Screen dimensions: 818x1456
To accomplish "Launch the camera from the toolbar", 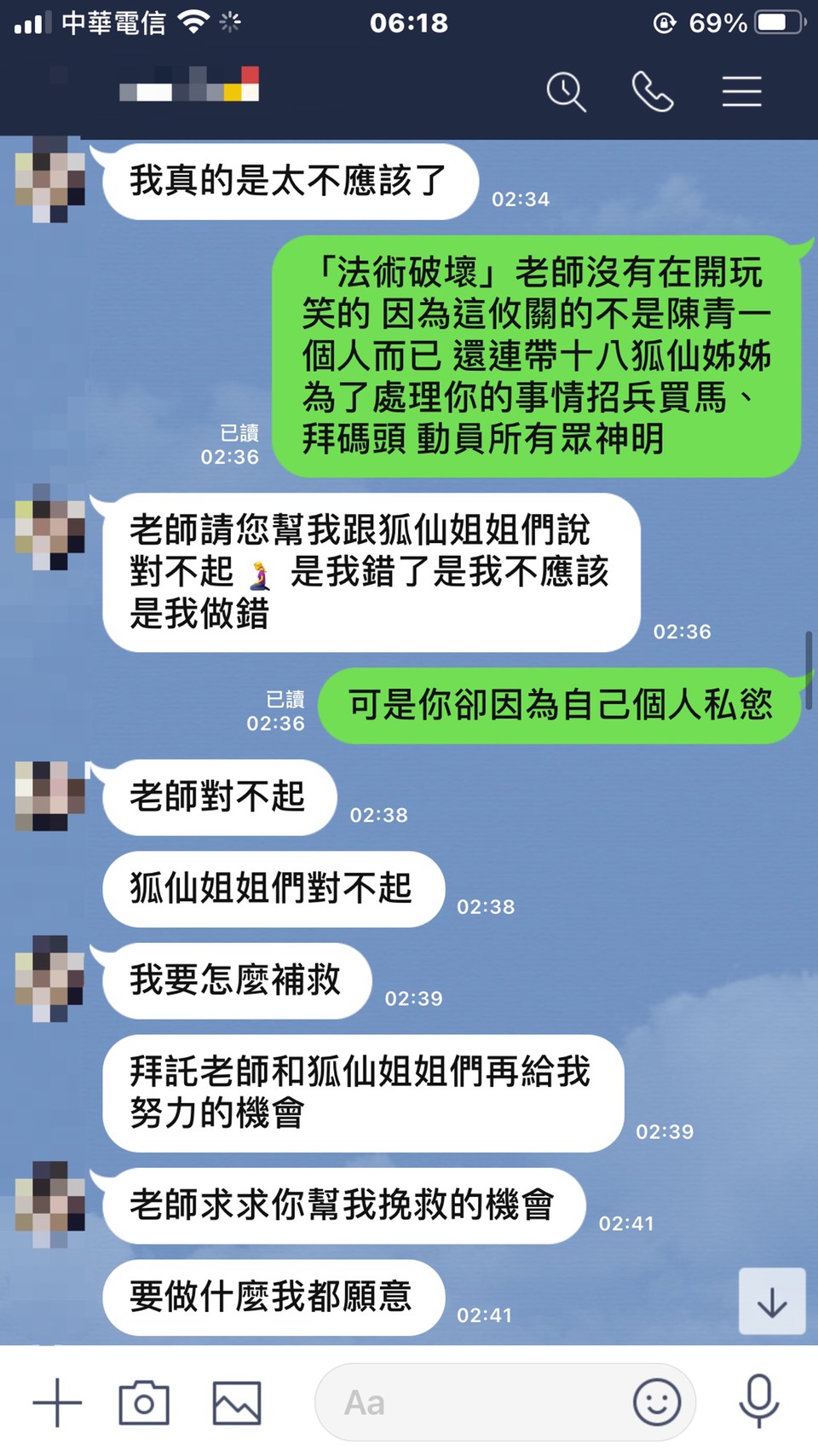I will coord(144,1402).
